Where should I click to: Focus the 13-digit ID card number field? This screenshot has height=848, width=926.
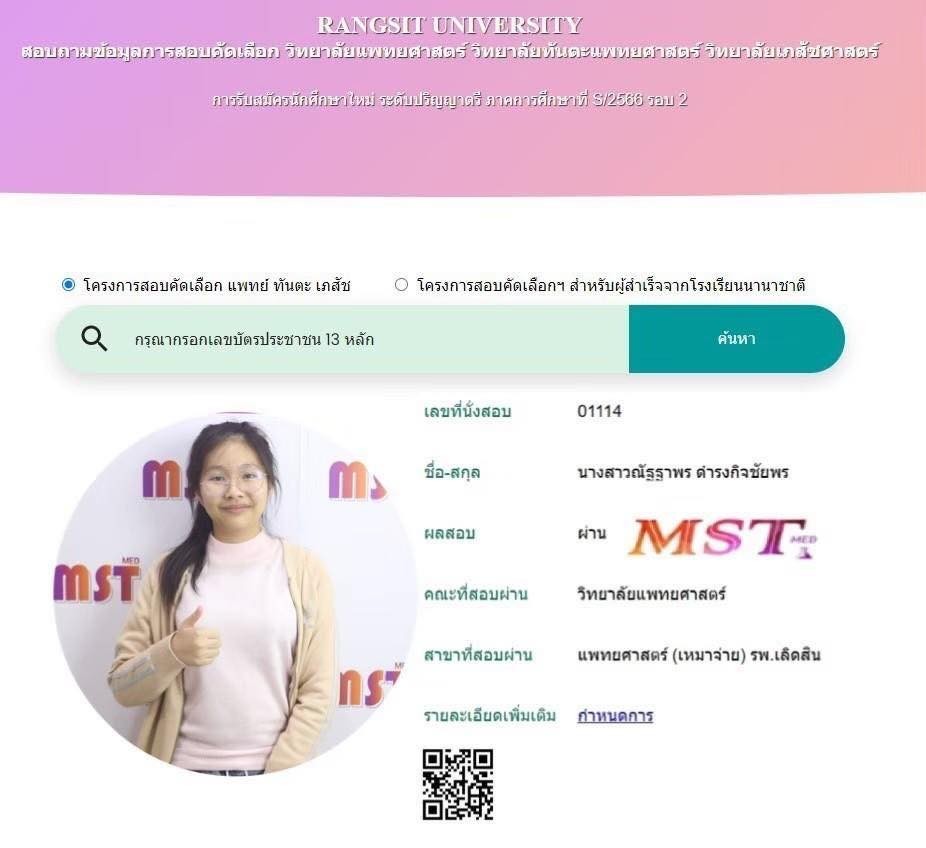(370, 339)
